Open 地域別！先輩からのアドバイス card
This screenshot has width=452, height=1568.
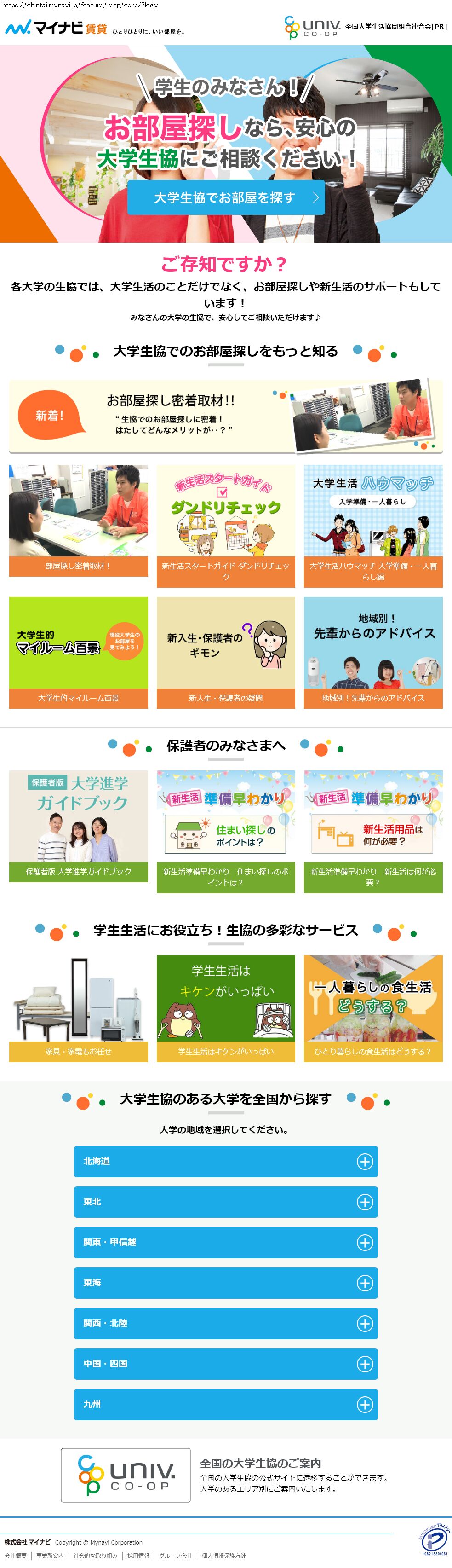coord(373,652)
